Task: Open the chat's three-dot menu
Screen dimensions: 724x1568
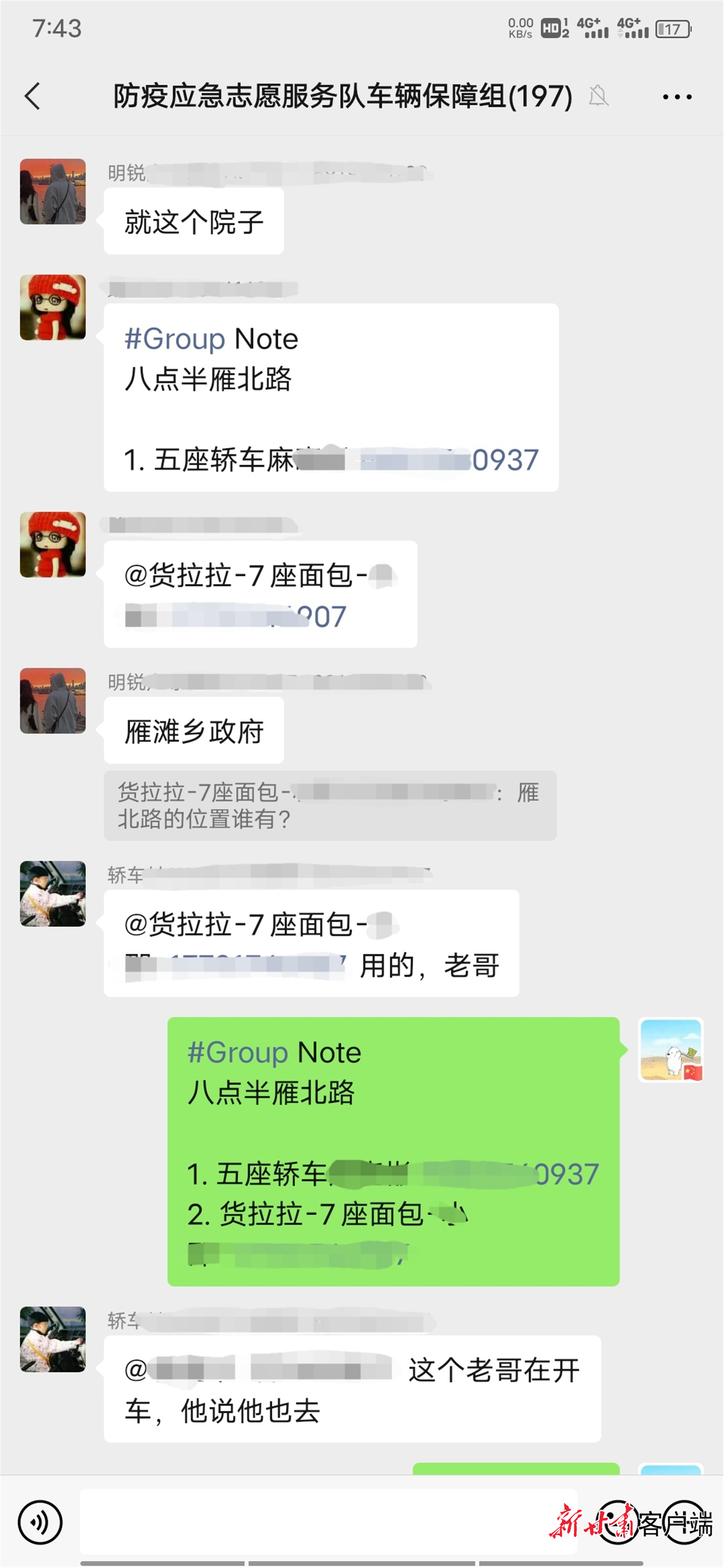Action: [676, 97]
